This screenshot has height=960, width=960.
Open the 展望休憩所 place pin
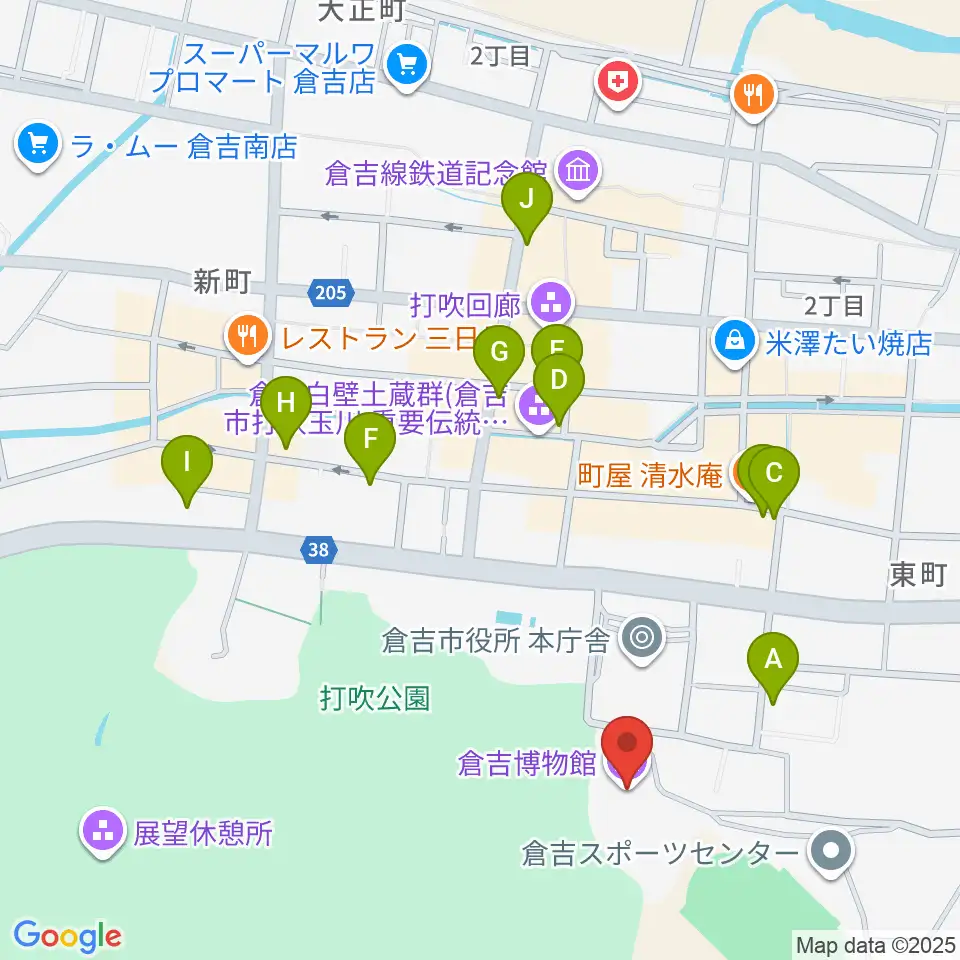click(x=102, y=833)
